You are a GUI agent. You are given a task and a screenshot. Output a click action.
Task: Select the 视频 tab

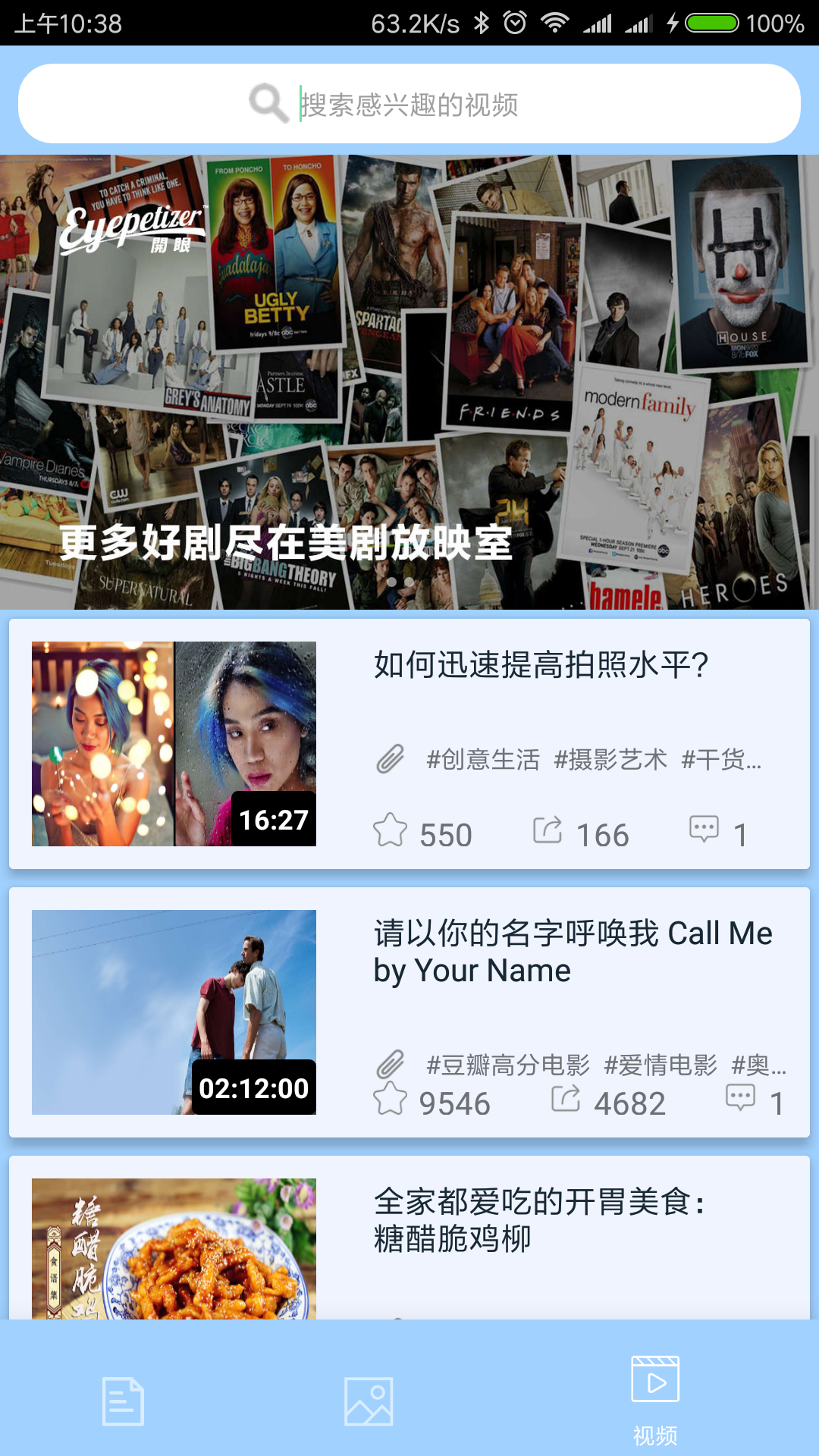655,1399
